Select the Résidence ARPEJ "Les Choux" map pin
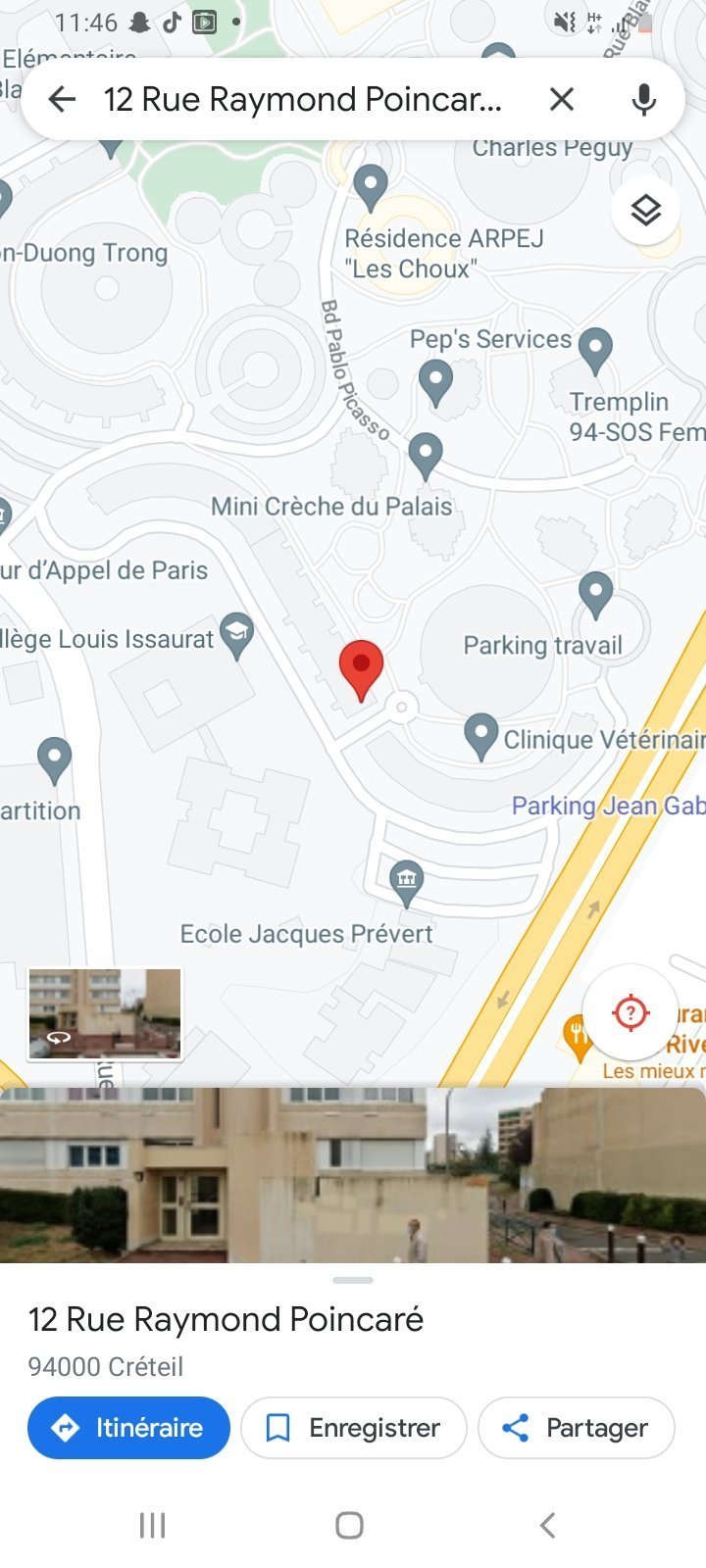 point(371,187)
